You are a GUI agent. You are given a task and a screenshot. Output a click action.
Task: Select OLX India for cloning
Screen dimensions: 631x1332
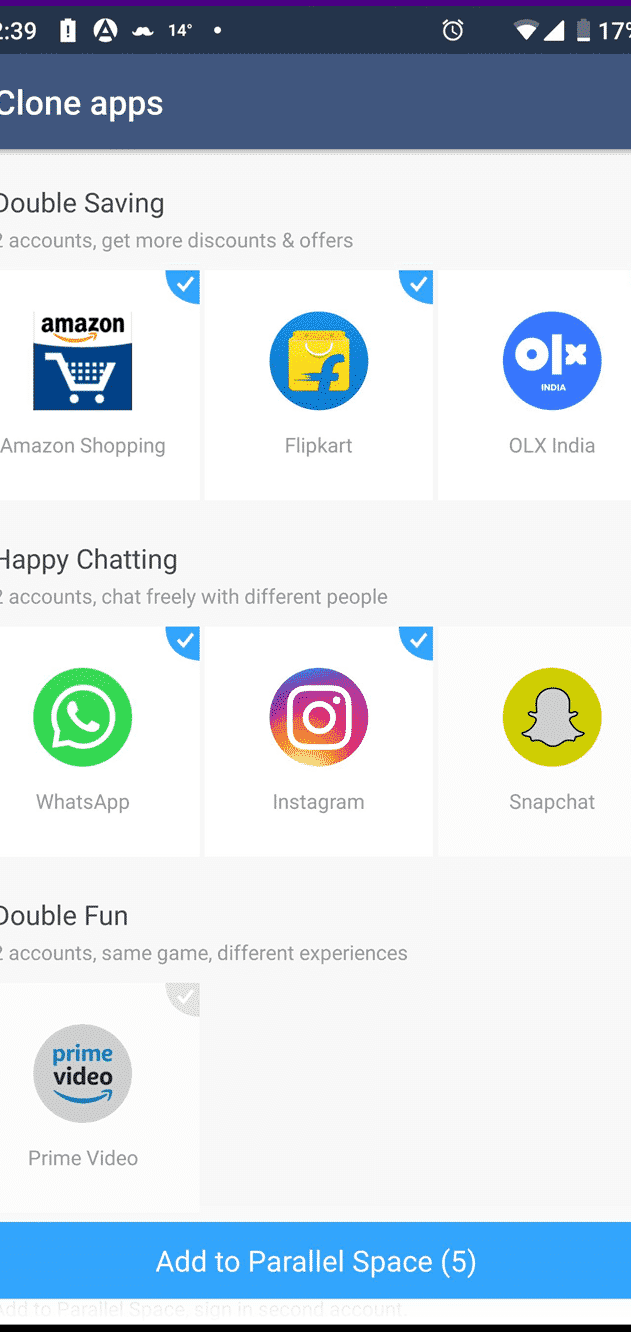click(551, 385)
